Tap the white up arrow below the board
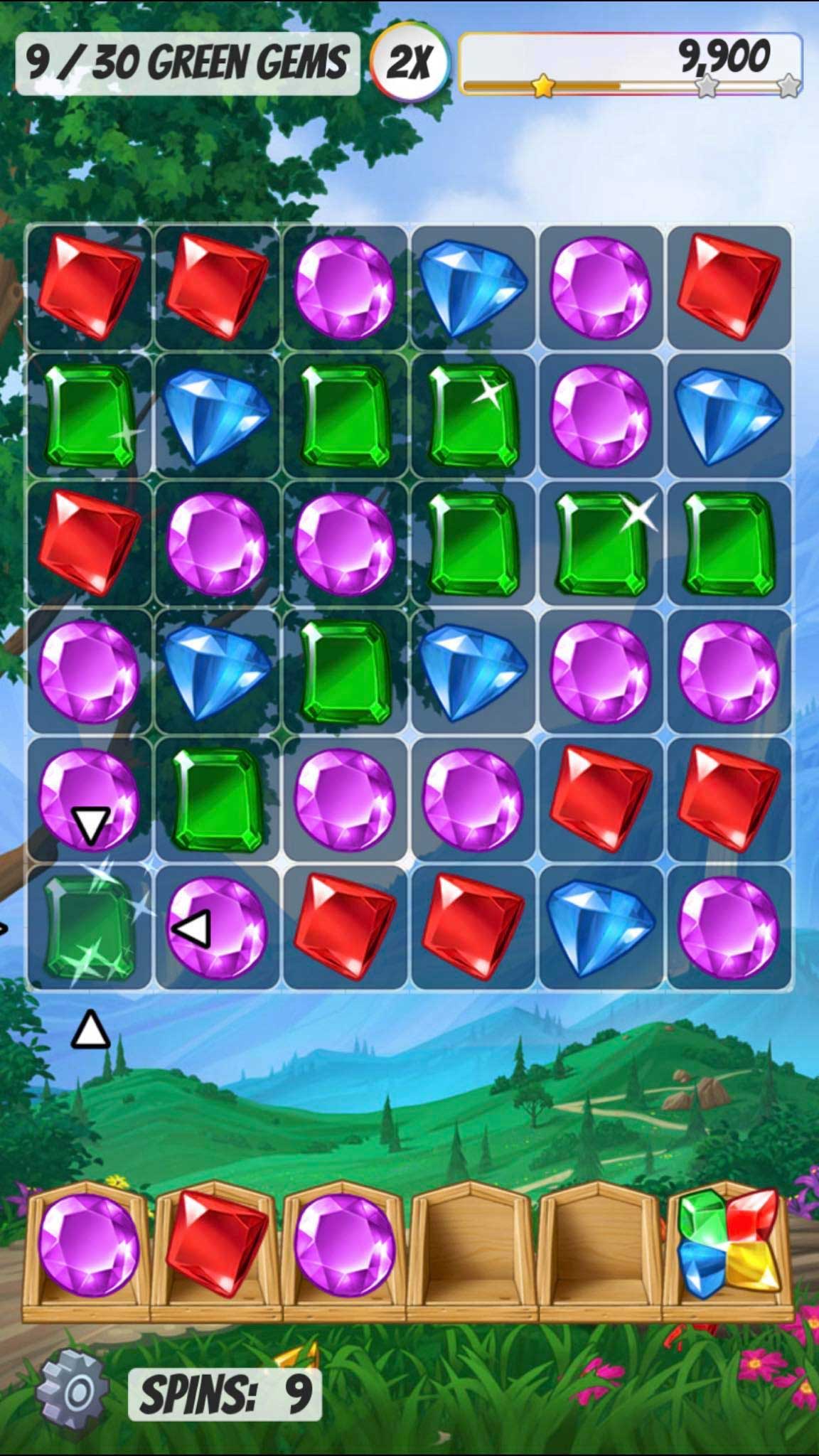The image size is (819, 1456). [x=90, y=1031]
